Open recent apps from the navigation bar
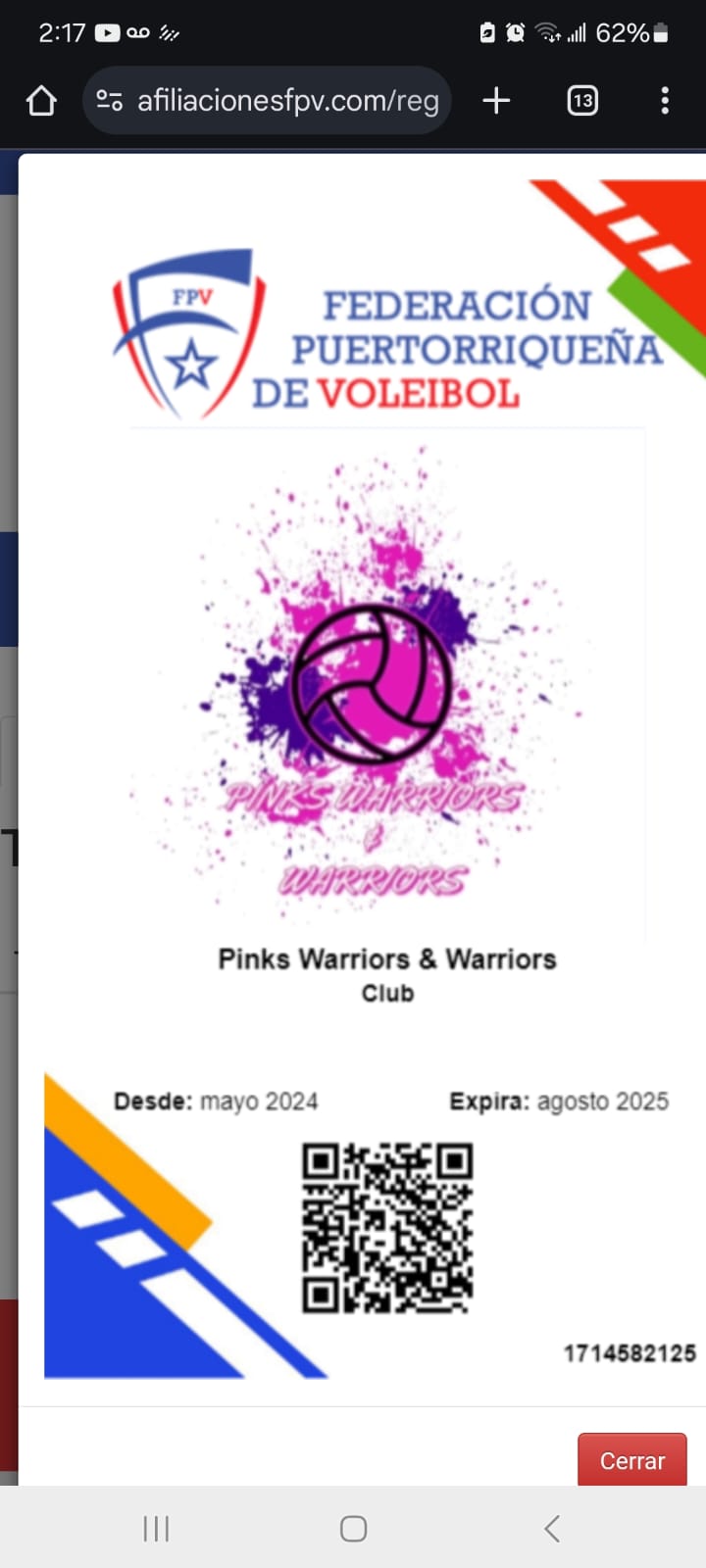The height and width of the screenshot is (1568, 706). (x=156, y=1528)
